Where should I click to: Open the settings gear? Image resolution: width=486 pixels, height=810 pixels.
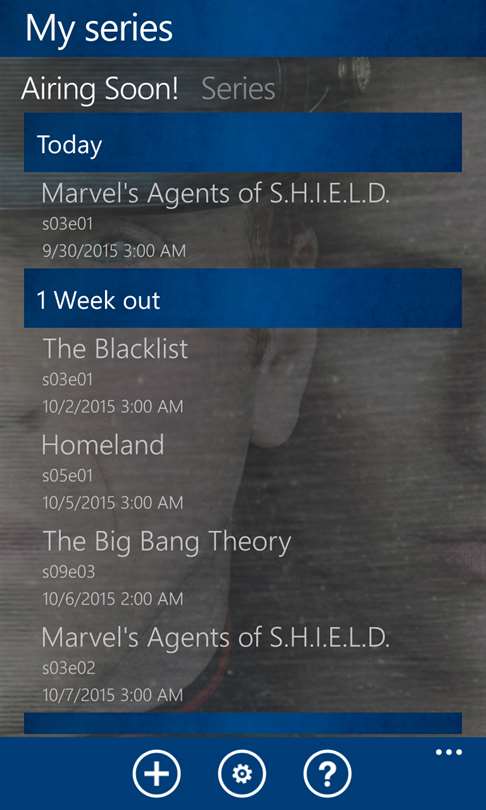(242, 773)
